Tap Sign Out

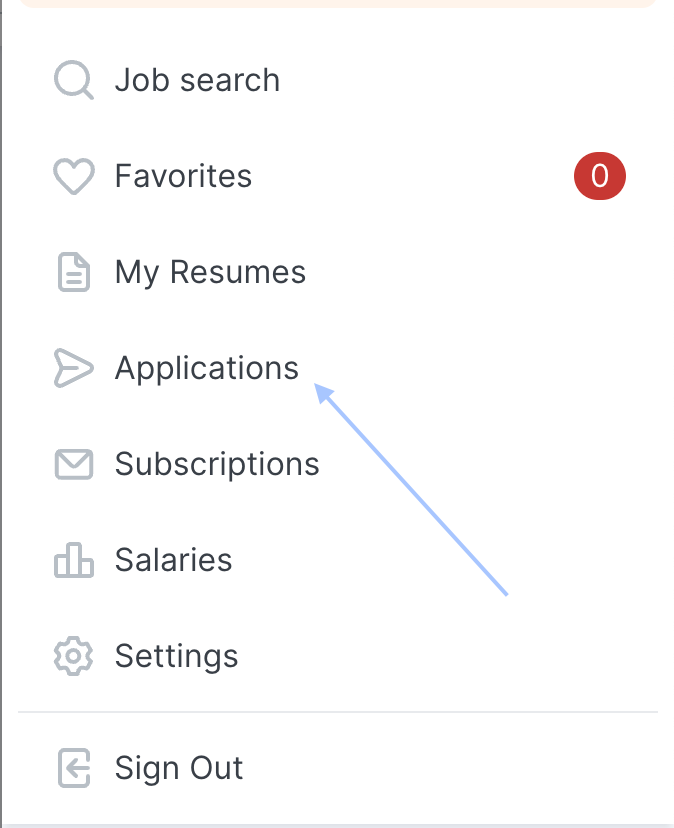[x=338, y=768]
